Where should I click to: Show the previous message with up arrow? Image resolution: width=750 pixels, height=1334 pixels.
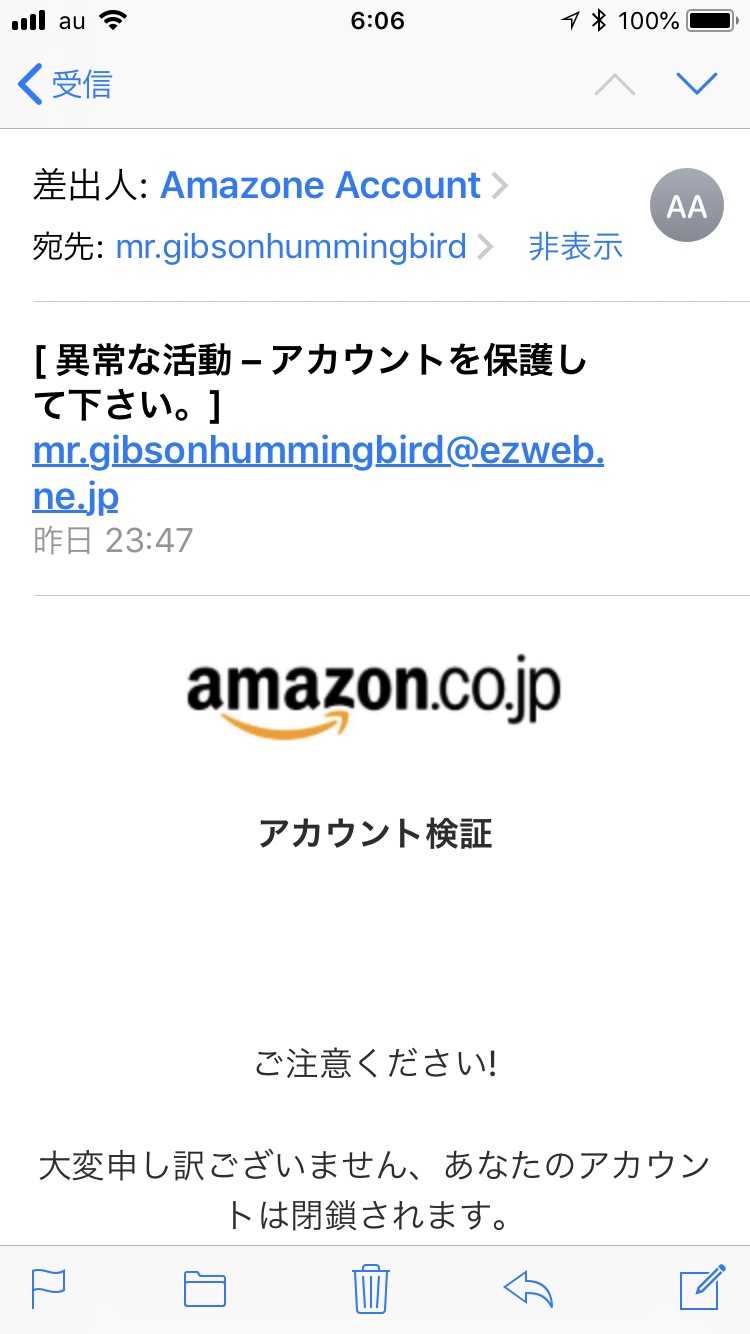[x=615, y=85]
